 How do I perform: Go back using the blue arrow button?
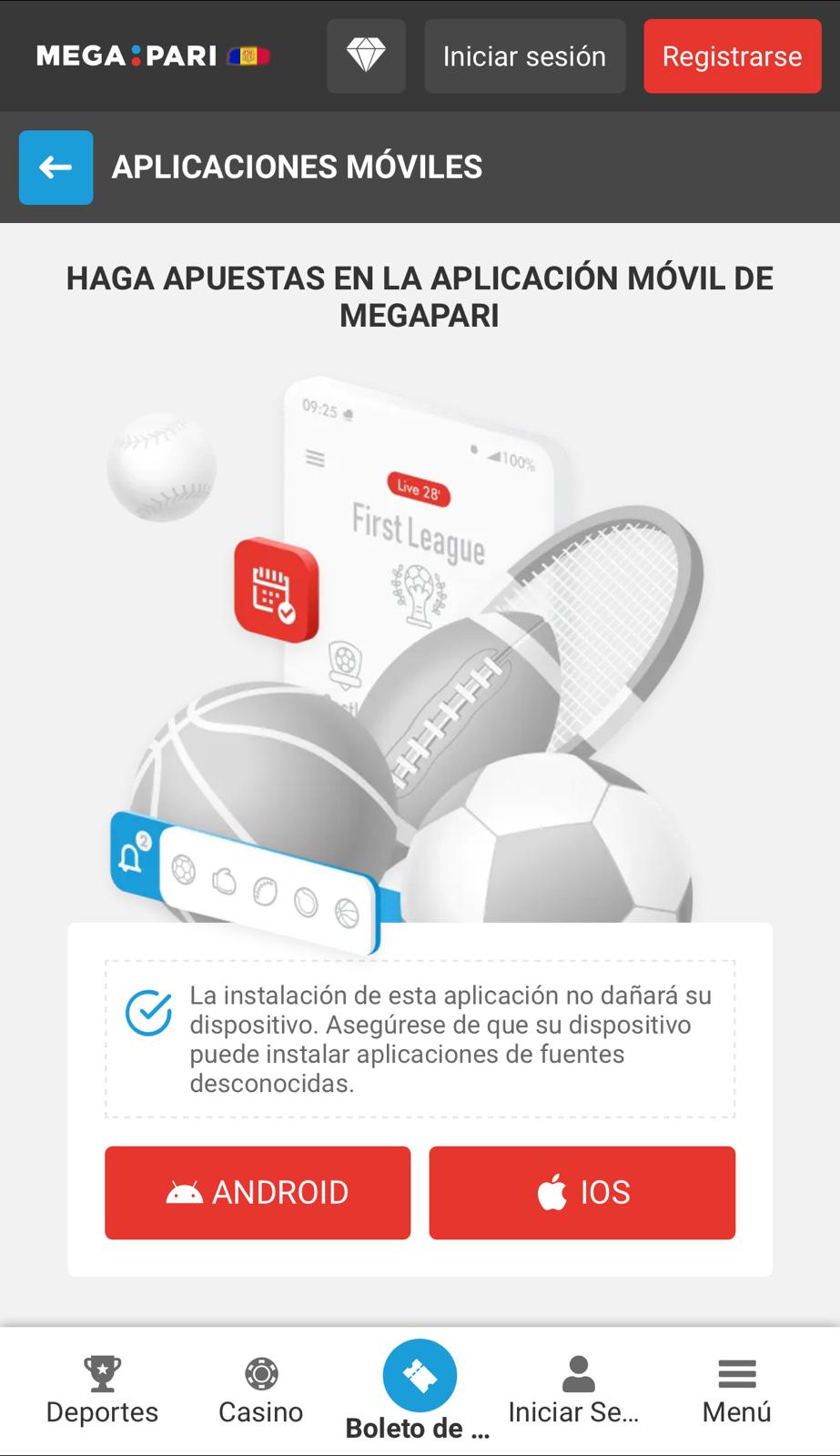tap(56, 167)
